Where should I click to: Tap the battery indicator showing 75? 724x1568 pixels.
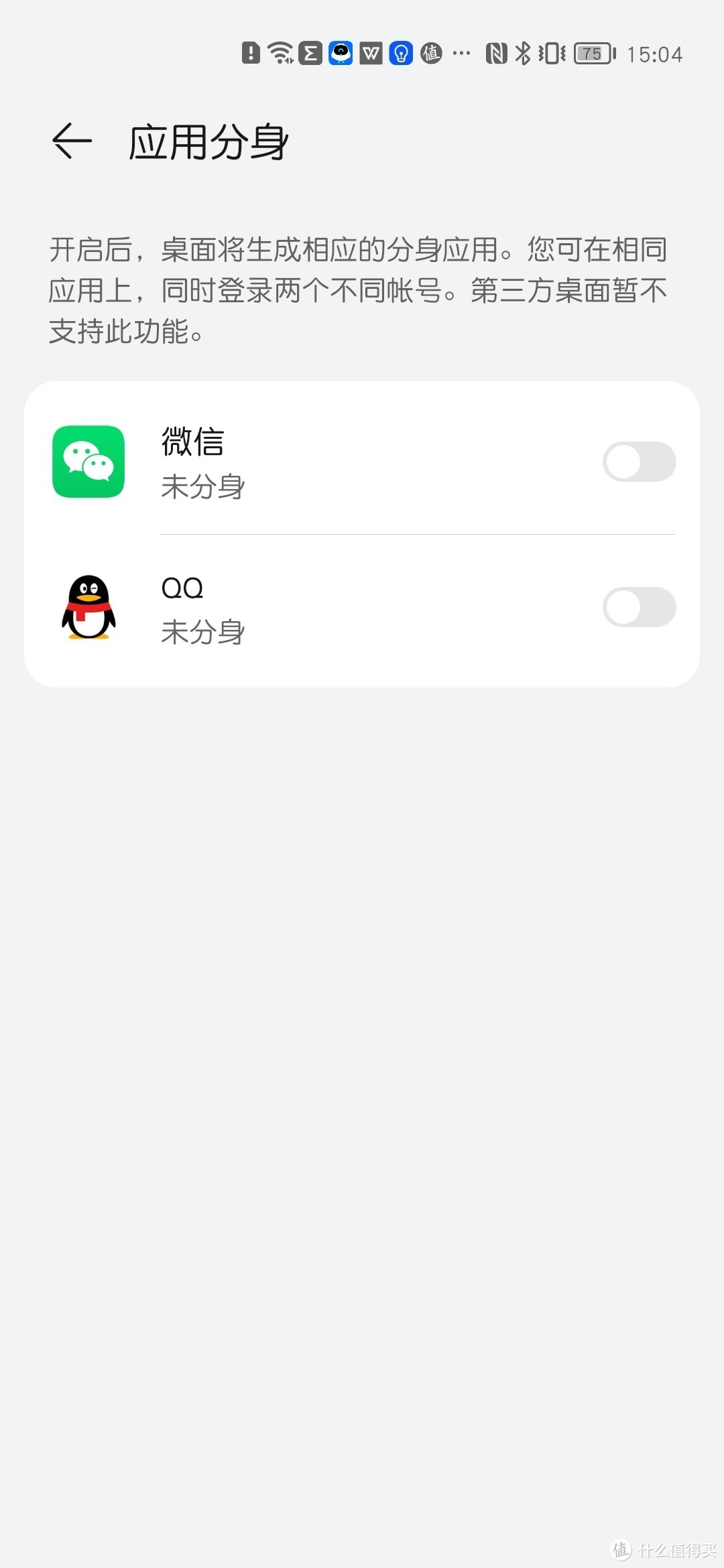[x=593, y=54]
